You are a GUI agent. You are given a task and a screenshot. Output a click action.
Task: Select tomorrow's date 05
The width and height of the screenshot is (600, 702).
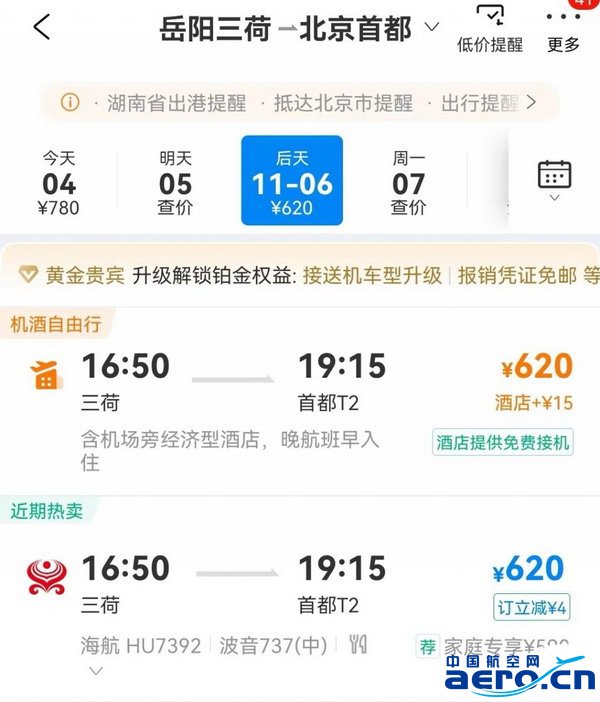pyautogui.click(x=175, y=182)
